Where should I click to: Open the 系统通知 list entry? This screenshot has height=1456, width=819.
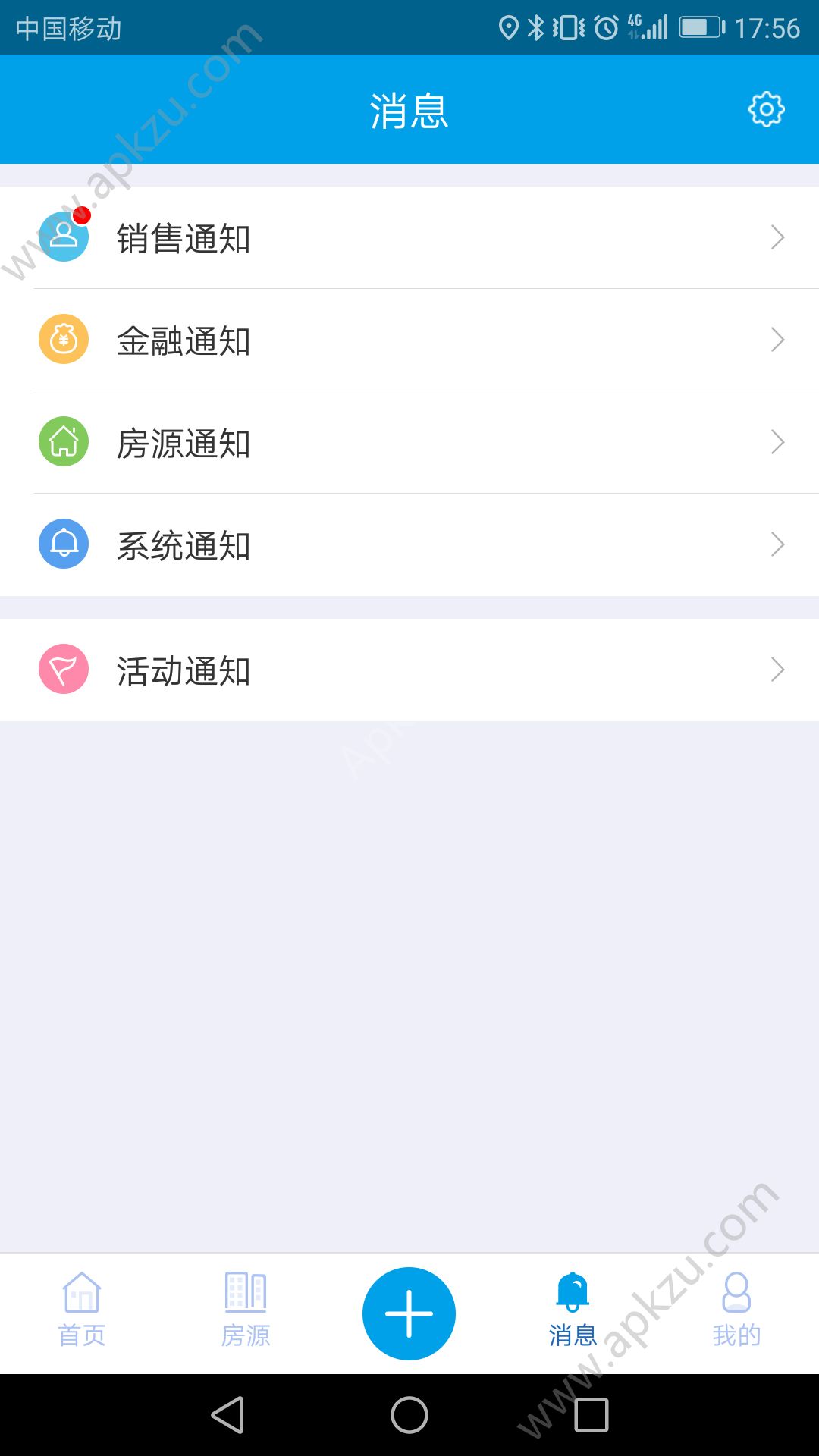[409, 544]
